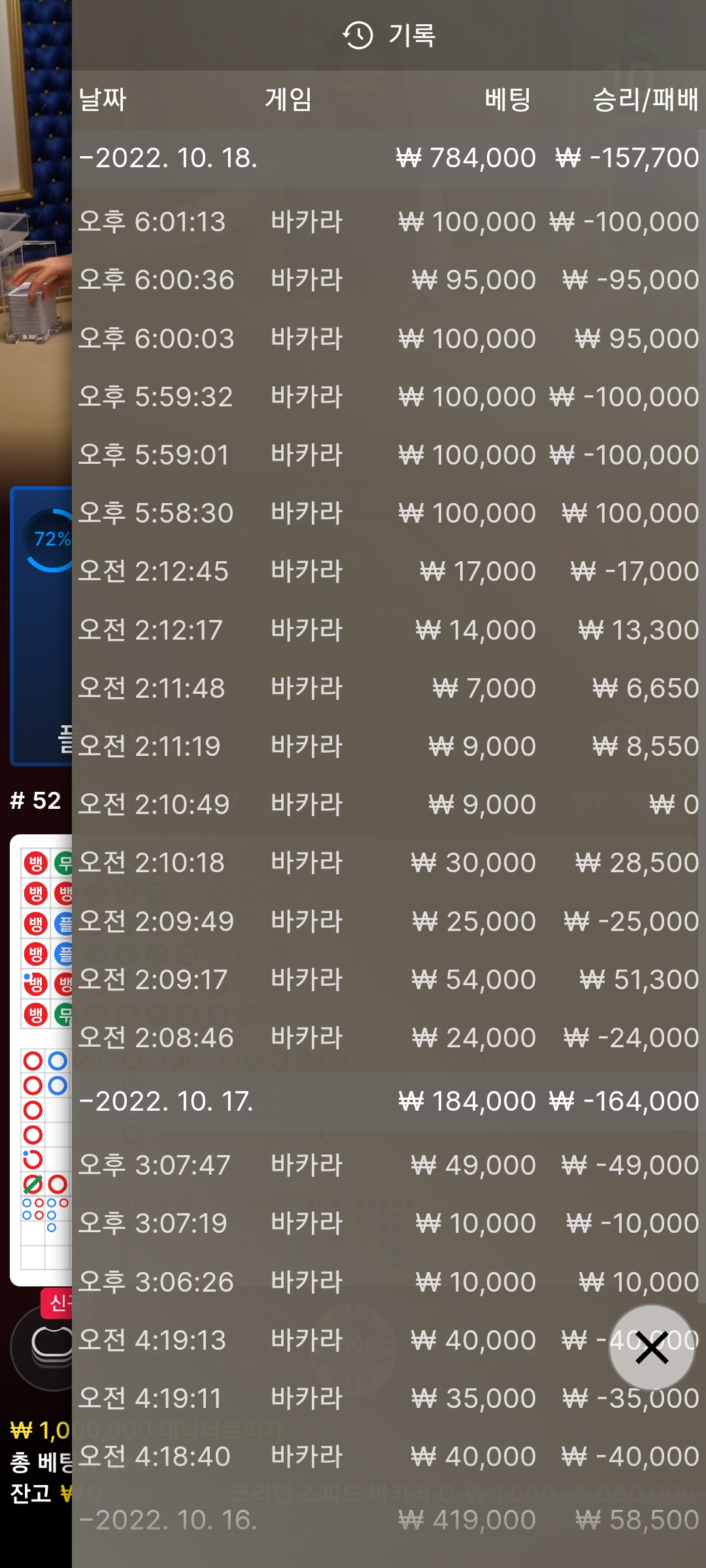Open the 오전 4:18:40 바카라 entry
This screenshot has height=1568, width=706.
388,1457
